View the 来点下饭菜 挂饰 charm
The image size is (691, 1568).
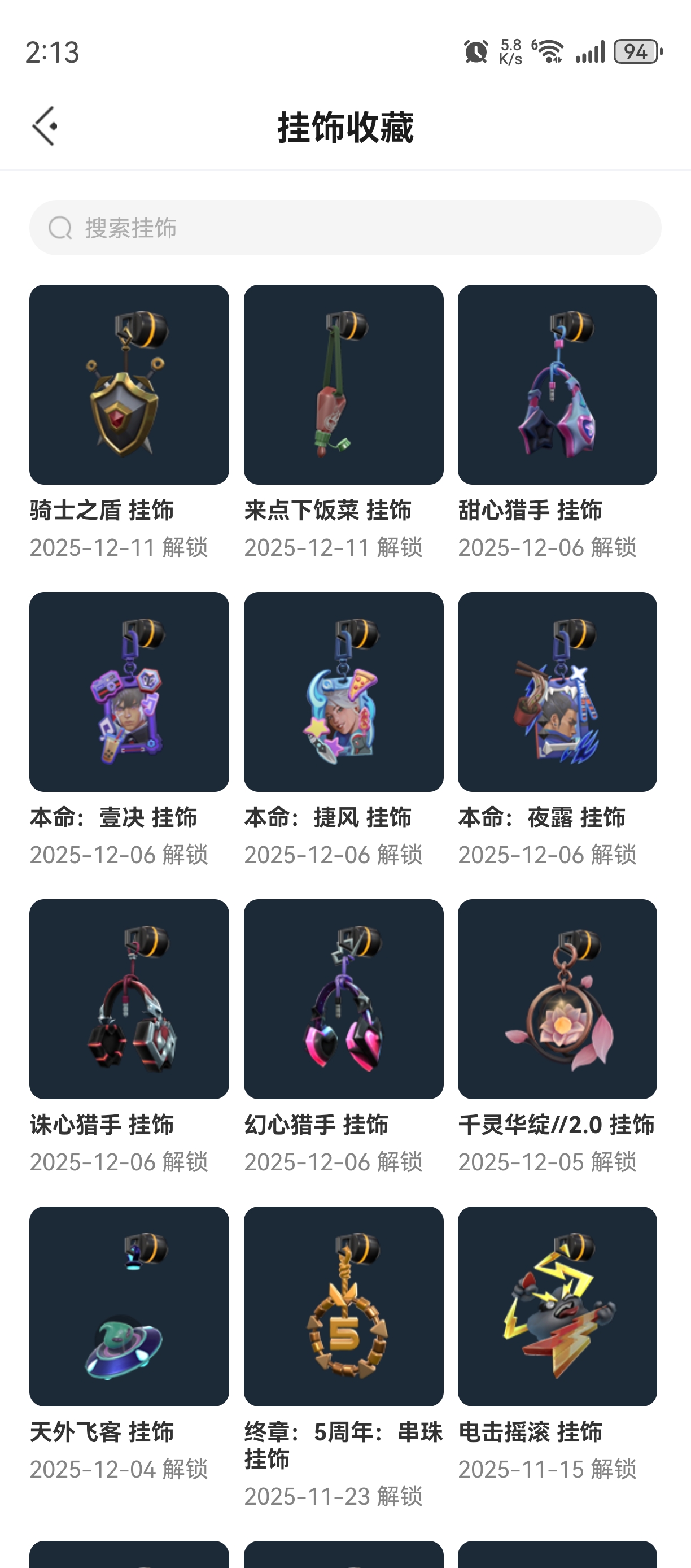click(343, 385)
